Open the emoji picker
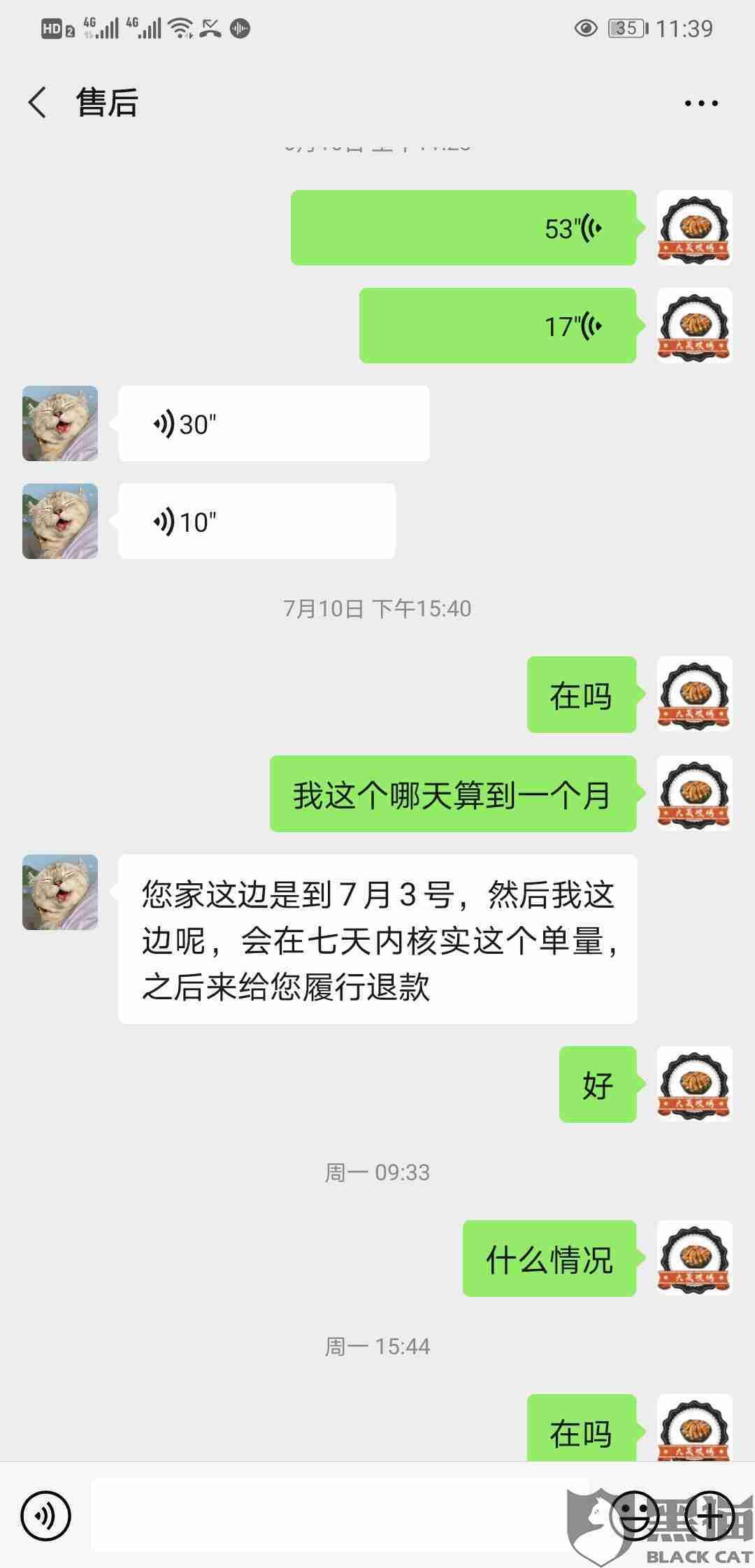 pos(635,1516)
